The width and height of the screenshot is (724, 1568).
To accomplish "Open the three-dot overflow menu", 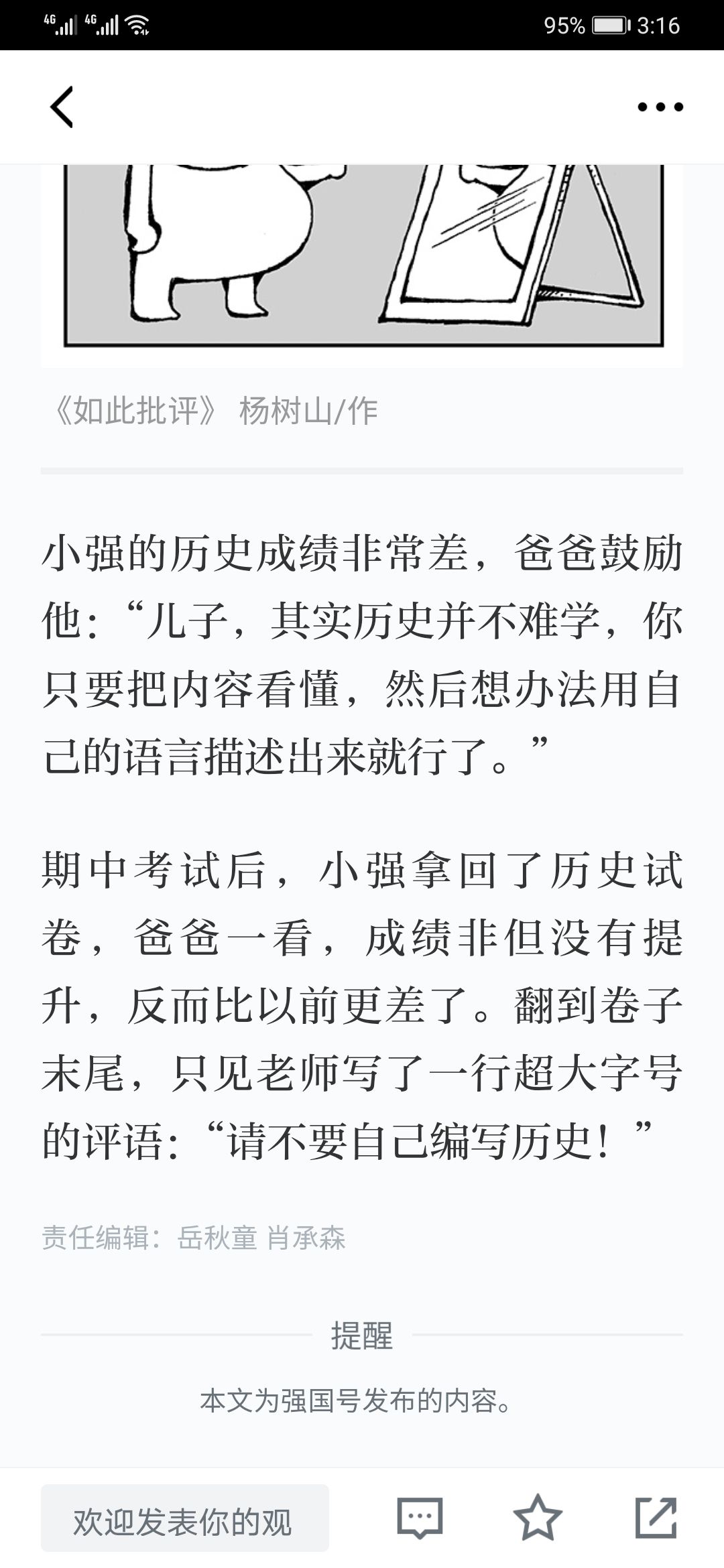I will (660, 107).
